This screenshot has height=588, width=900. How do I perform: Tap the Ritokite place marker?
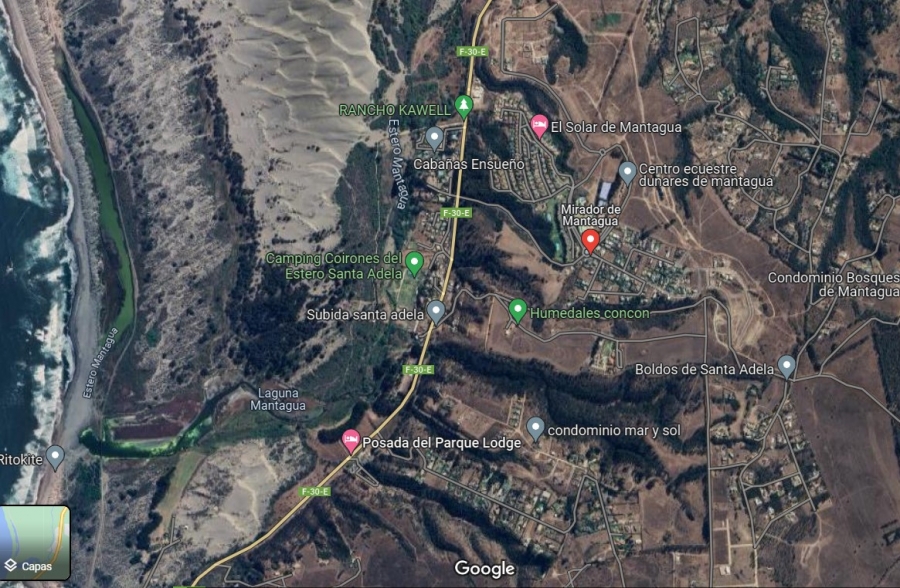tap(56, 456)
